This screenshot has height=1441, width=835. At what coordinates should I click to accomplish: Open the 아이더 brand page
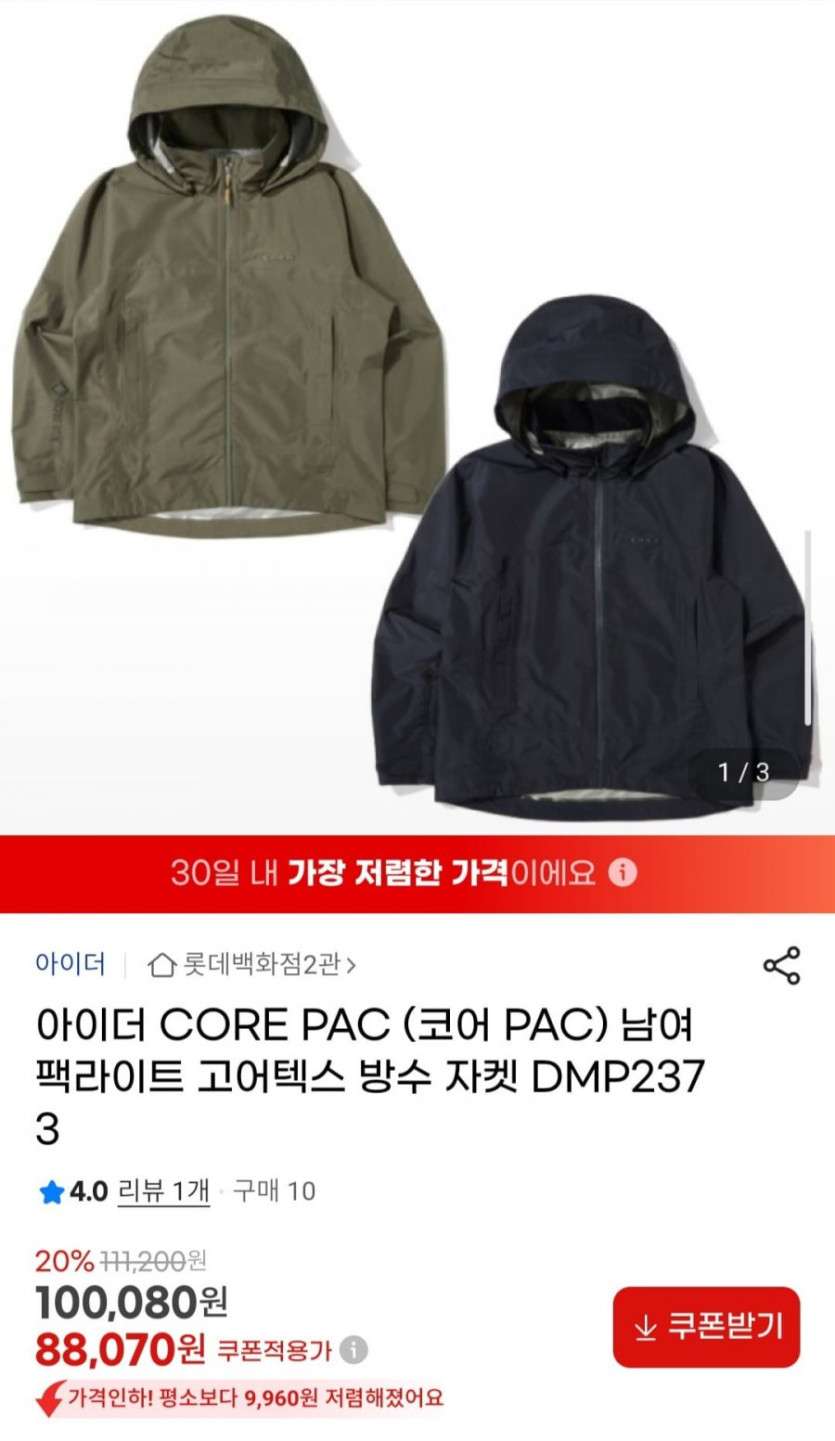[70, 964]
